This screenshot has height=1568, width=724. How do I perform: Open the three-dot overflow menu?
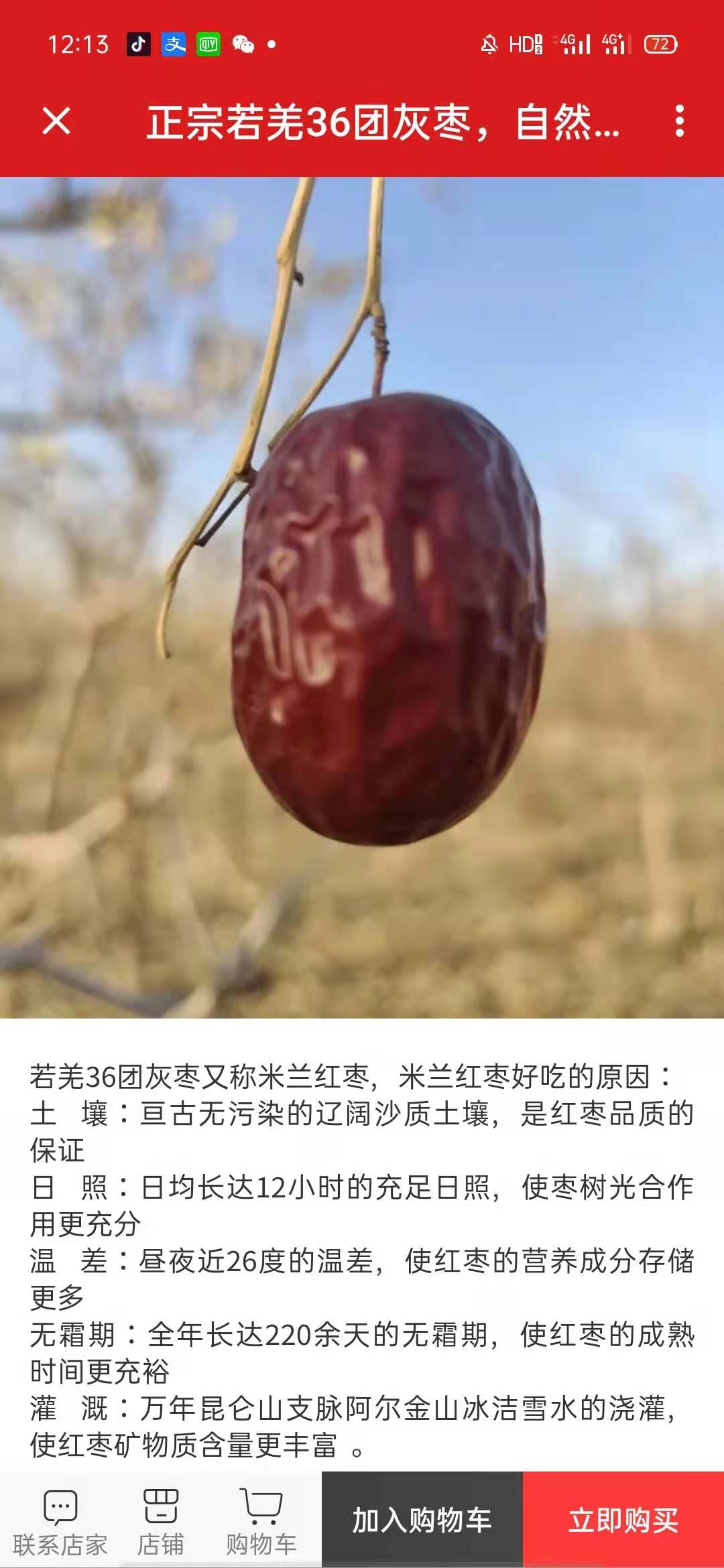(679, 122)
